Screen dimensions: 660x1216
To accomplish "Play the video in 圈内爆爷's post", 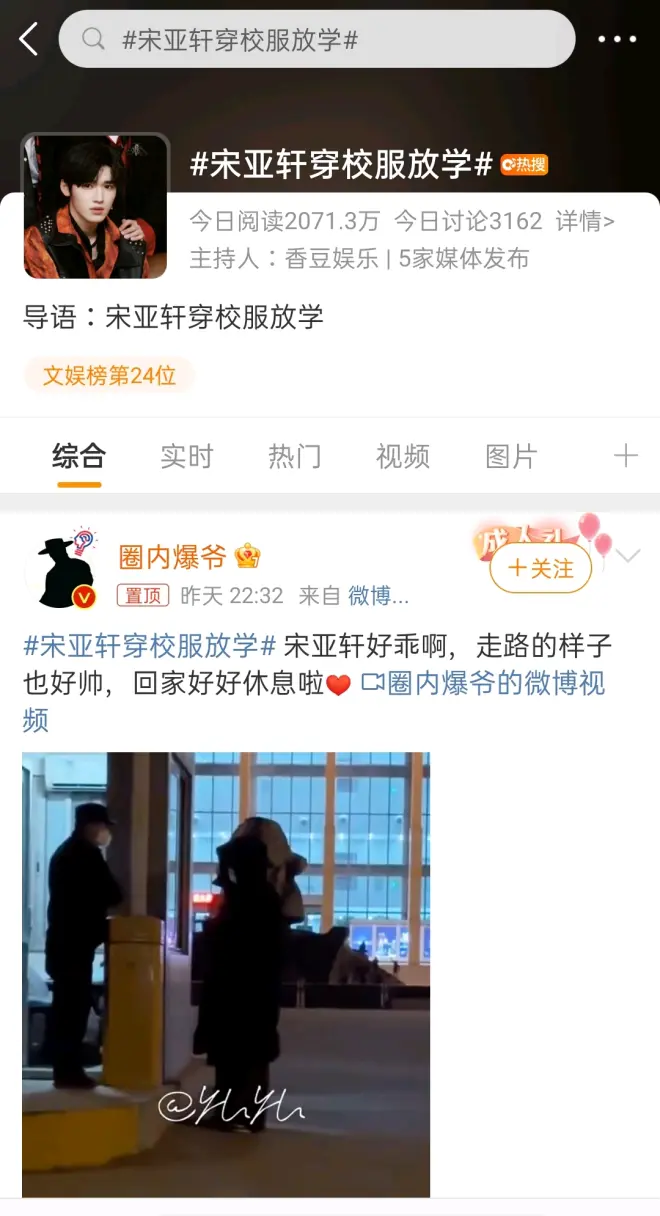I will (226, 973).
